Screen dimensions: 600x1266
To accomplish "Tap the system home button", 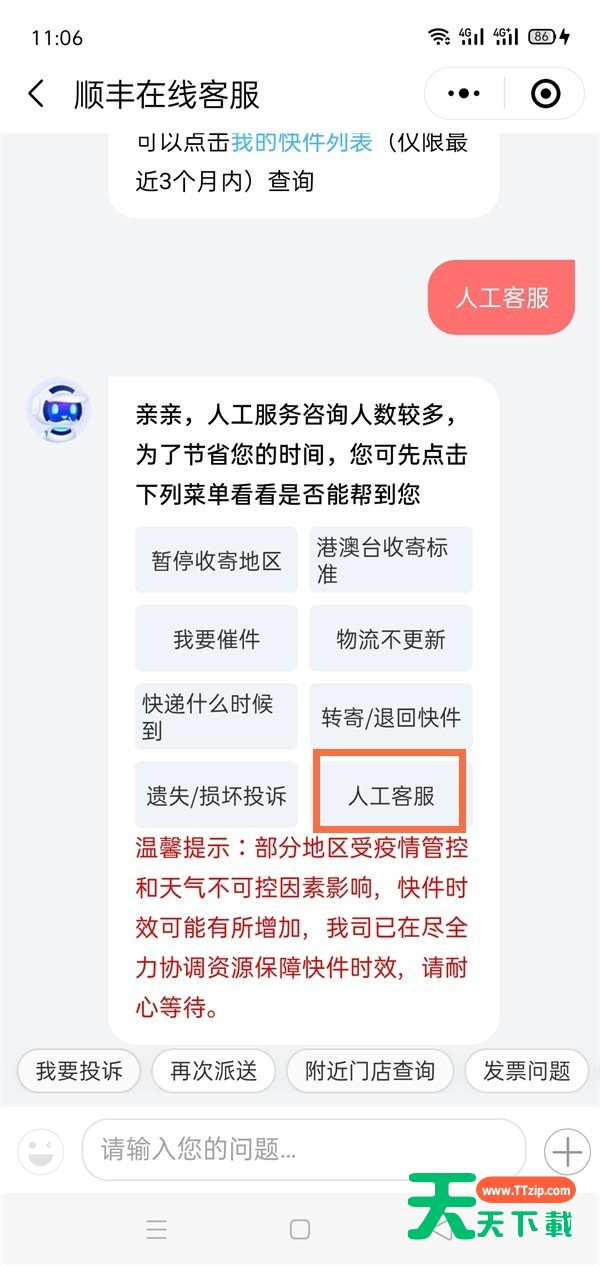I will pos(299,1229).
